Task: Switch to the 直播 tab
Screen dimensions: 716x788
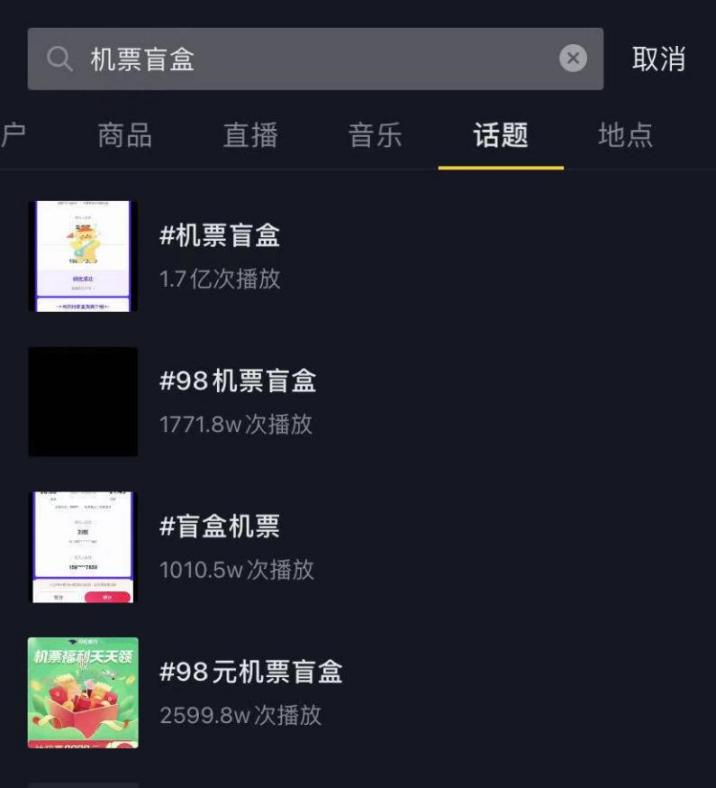Action: click(250, 135)
